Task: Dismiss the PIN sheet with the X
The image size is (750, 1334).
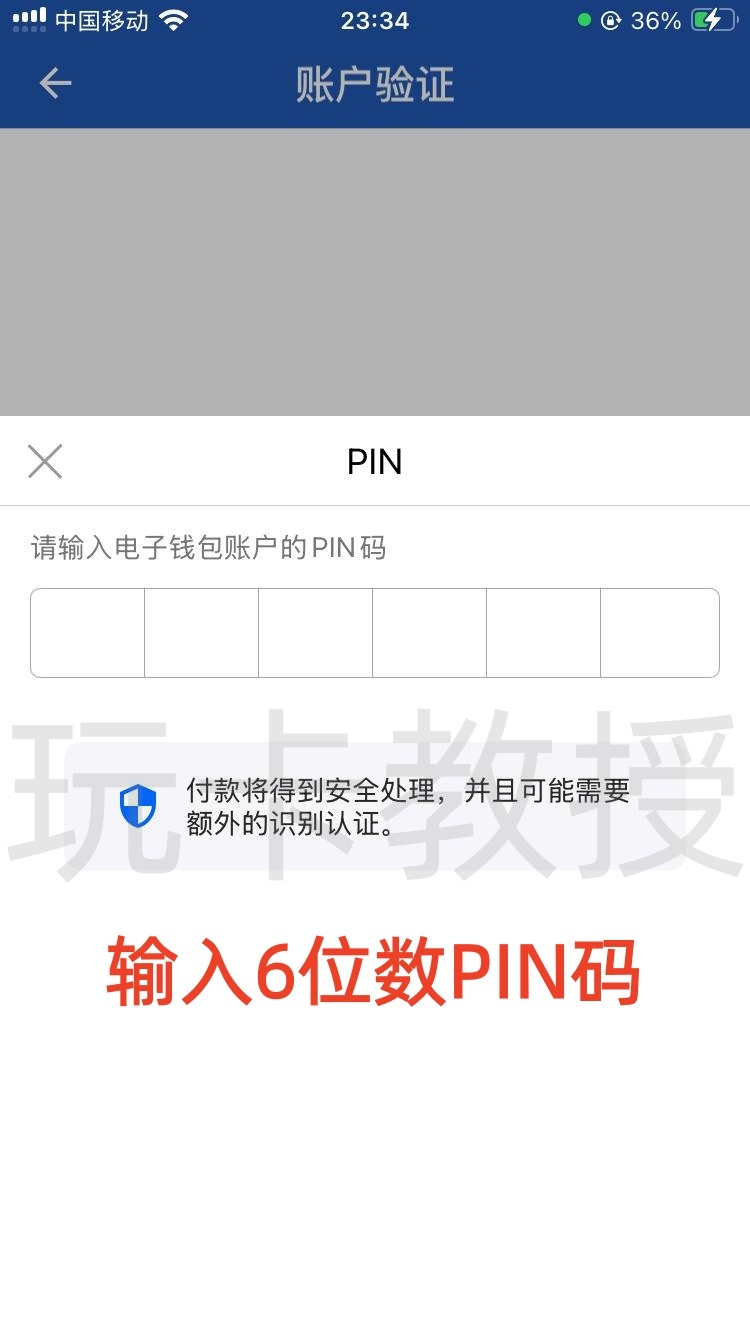Action: pos(44,461)
